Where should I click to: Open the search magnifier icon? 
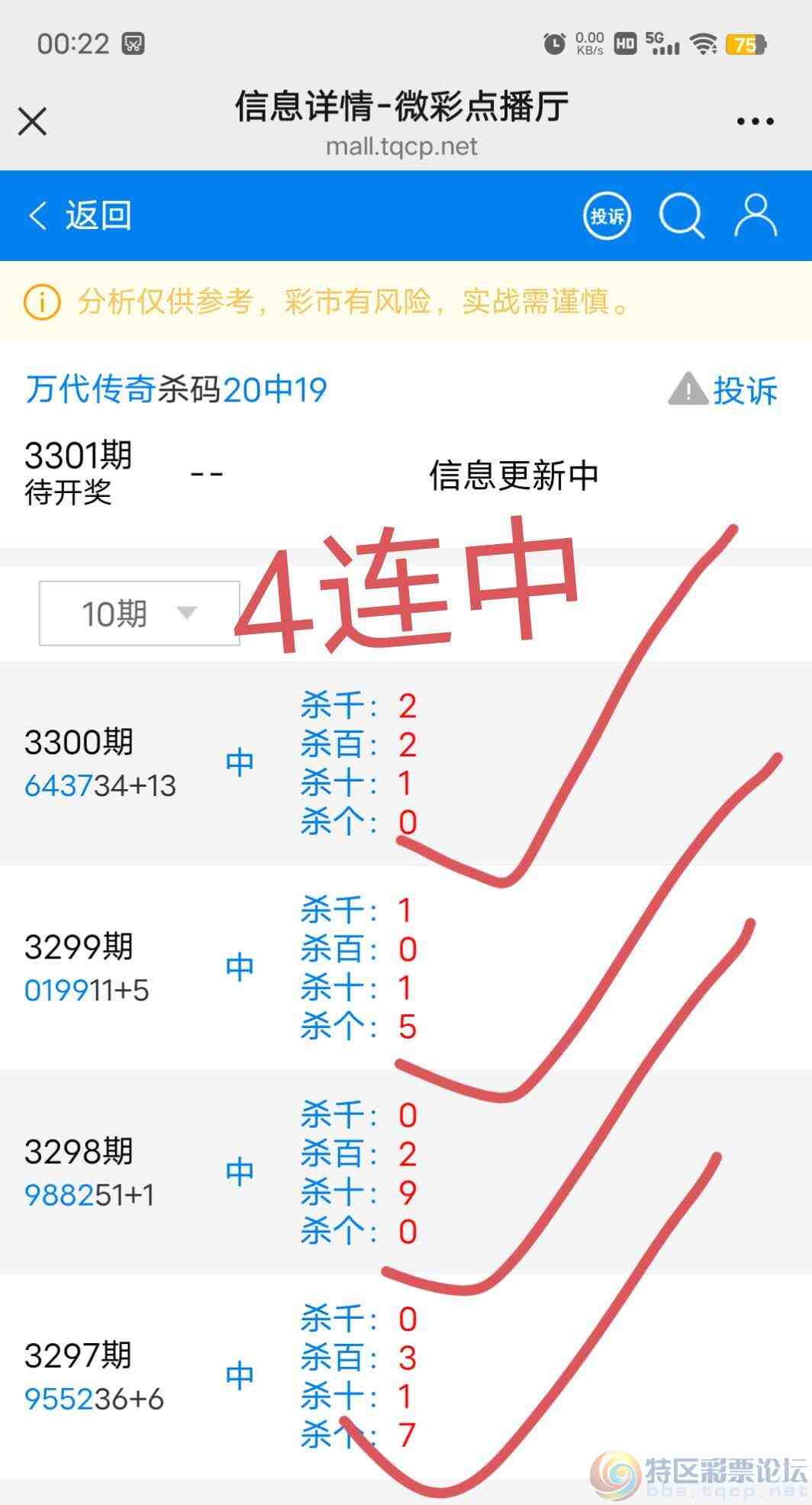coord(681,216)
